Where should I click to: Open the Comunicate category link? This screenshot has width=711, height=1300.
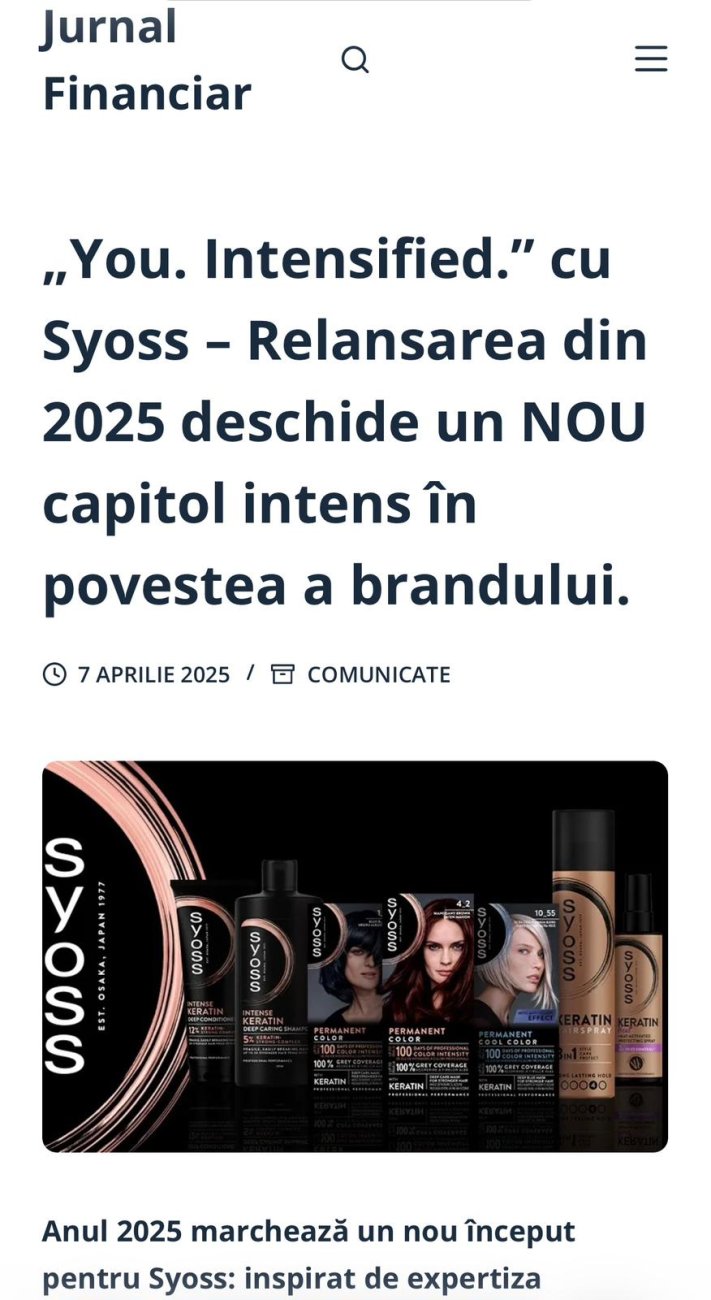coord(378,675)
